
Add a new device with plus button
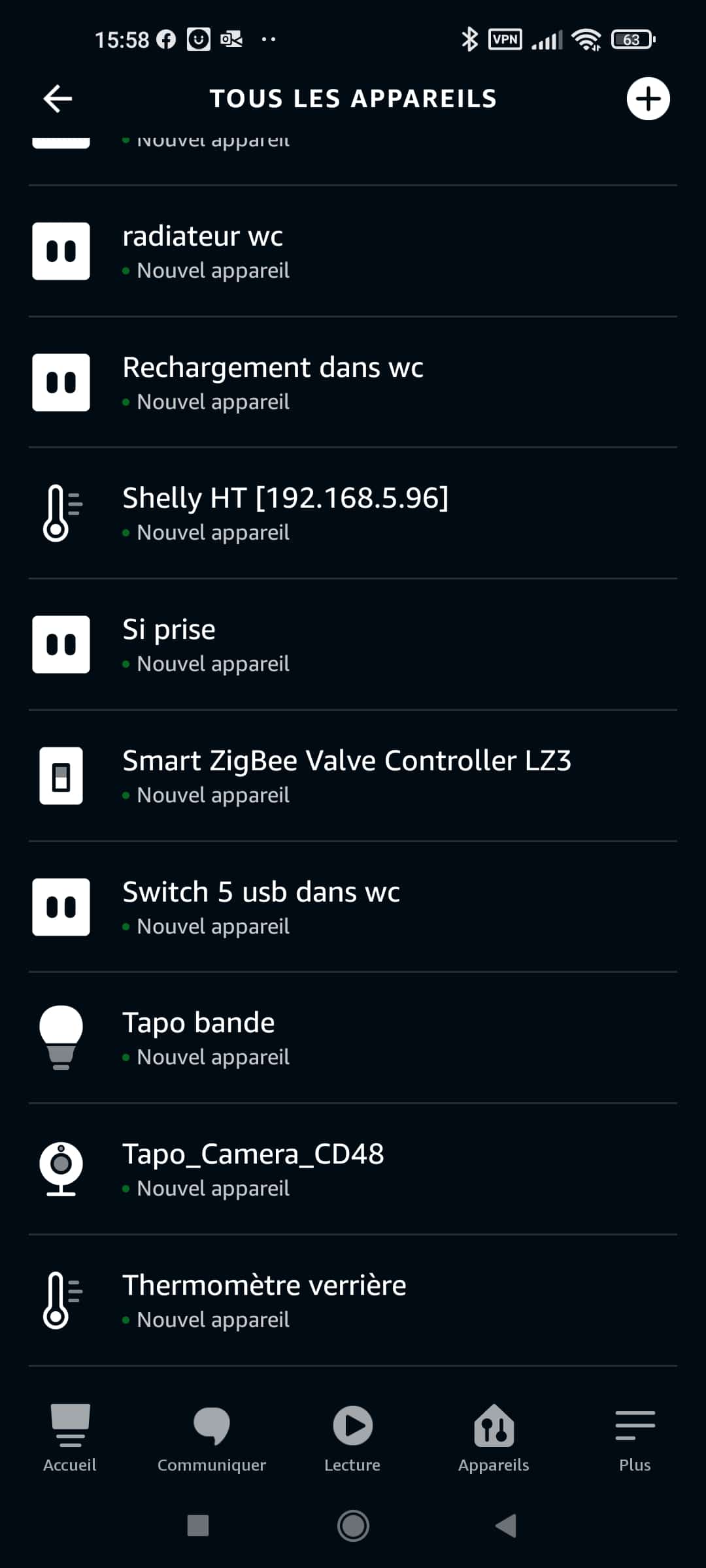click(648, 99)
